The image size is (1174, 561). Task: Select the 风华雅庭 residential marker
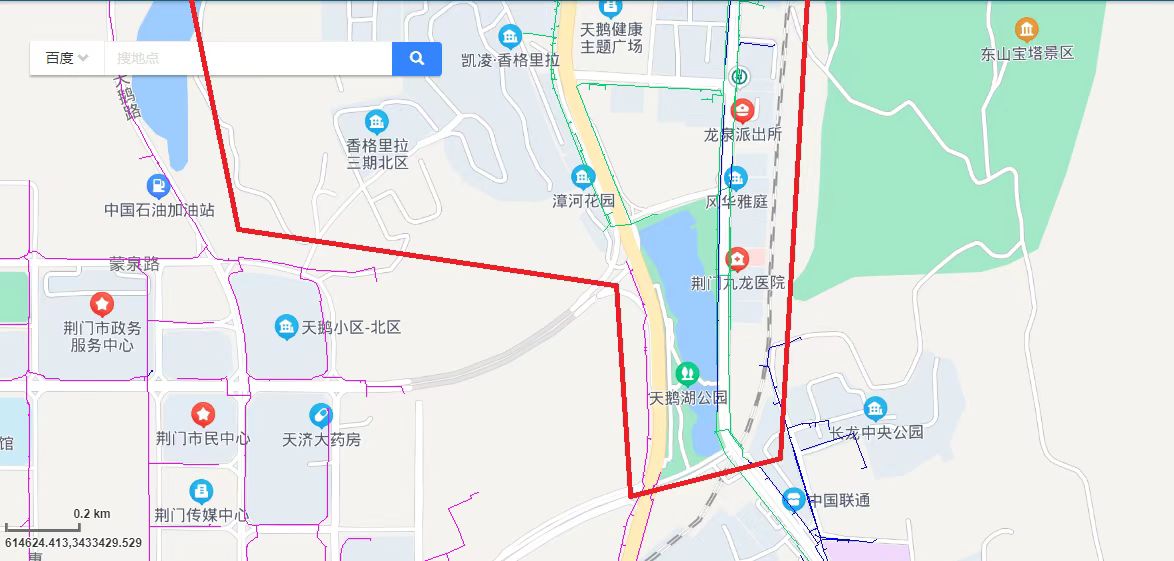tap(736, 178)
